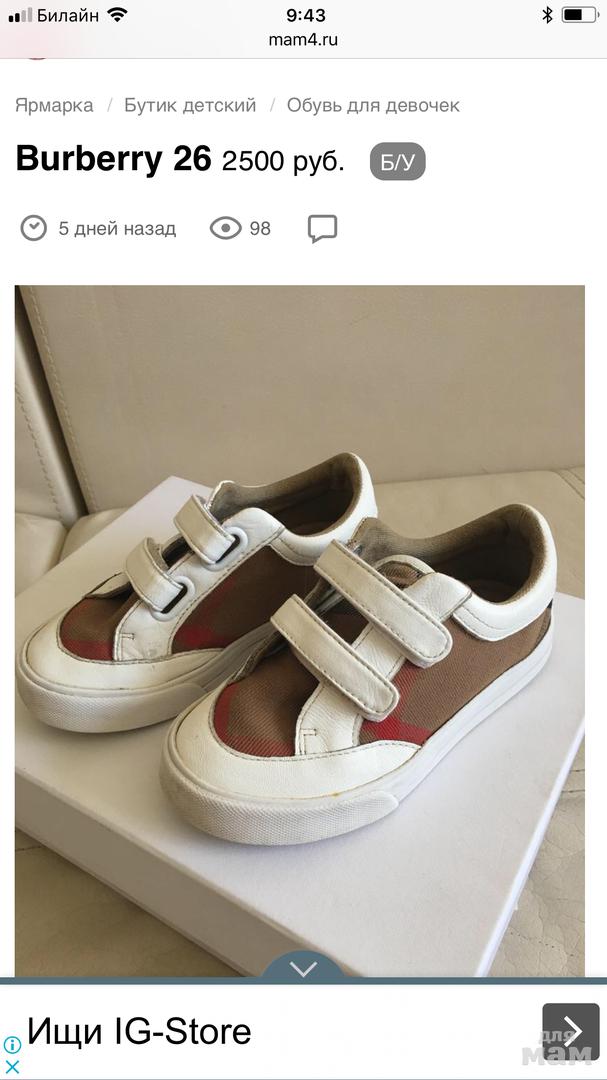Close the ad with the X icon
The width and height of the screenshot is (607, 1080).
coord(12,1066)
